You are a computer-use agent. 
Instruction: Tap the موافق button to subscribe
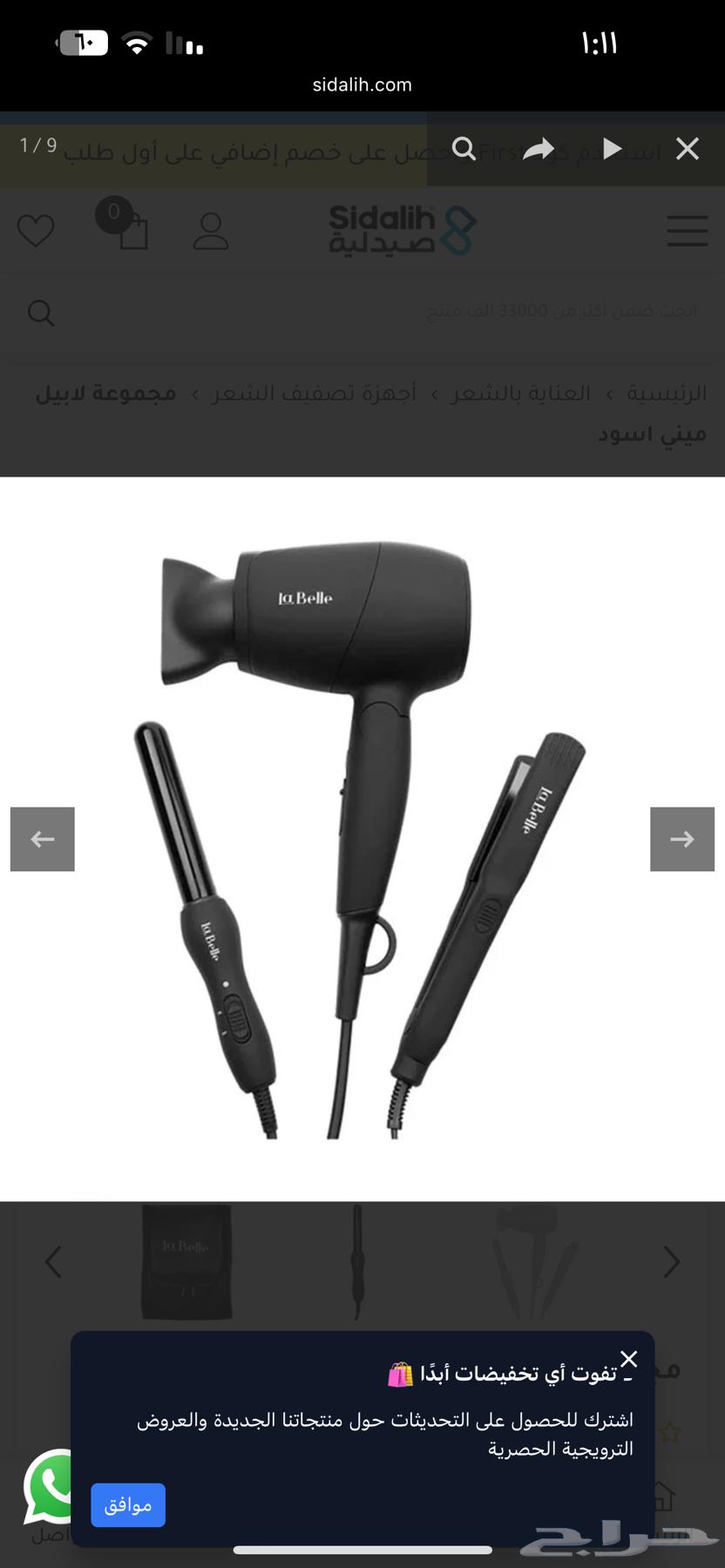click(128, 1504)
